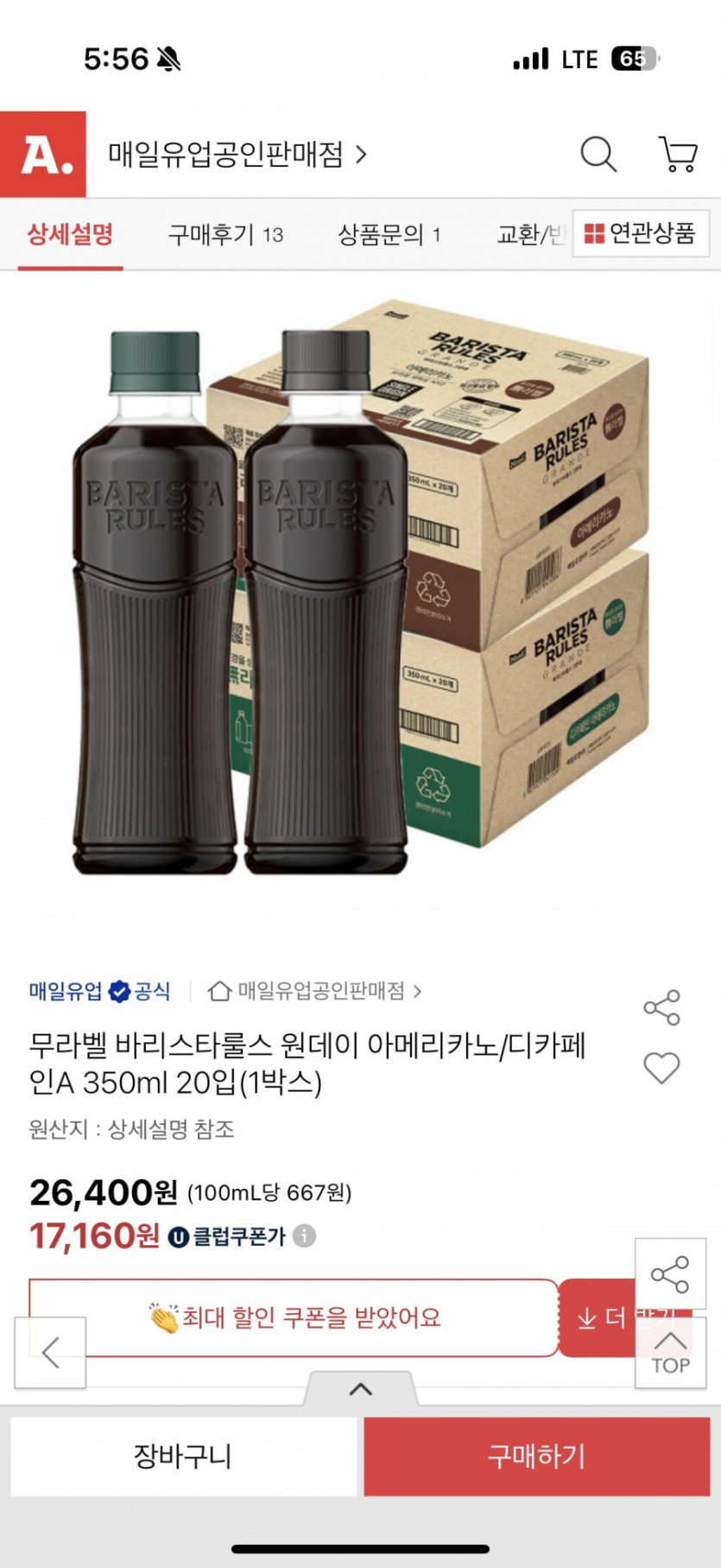Open the search icon in header
Image resolution: width=721 pixels, height=1568 pixels.
598,155
